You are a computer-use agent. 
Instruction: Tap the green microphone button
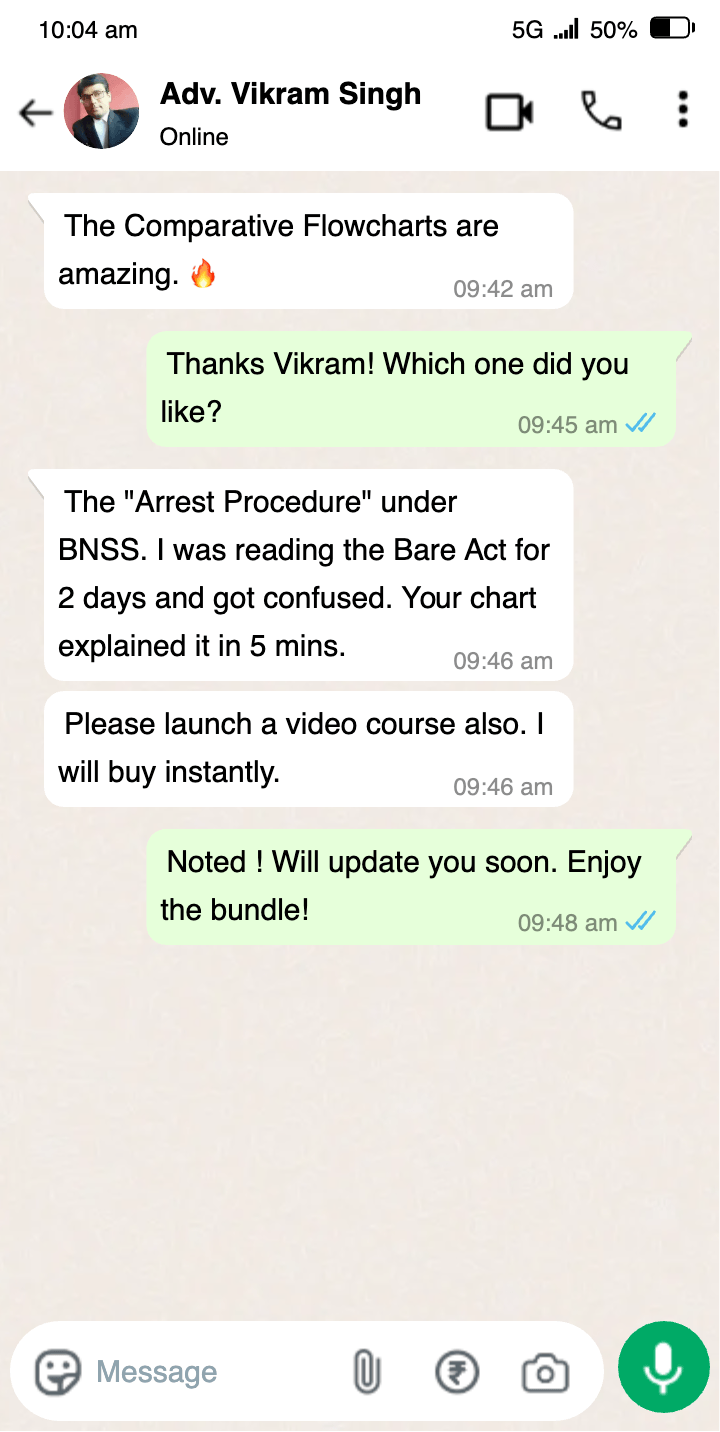pyautogui.click(x=663, y=1370)
